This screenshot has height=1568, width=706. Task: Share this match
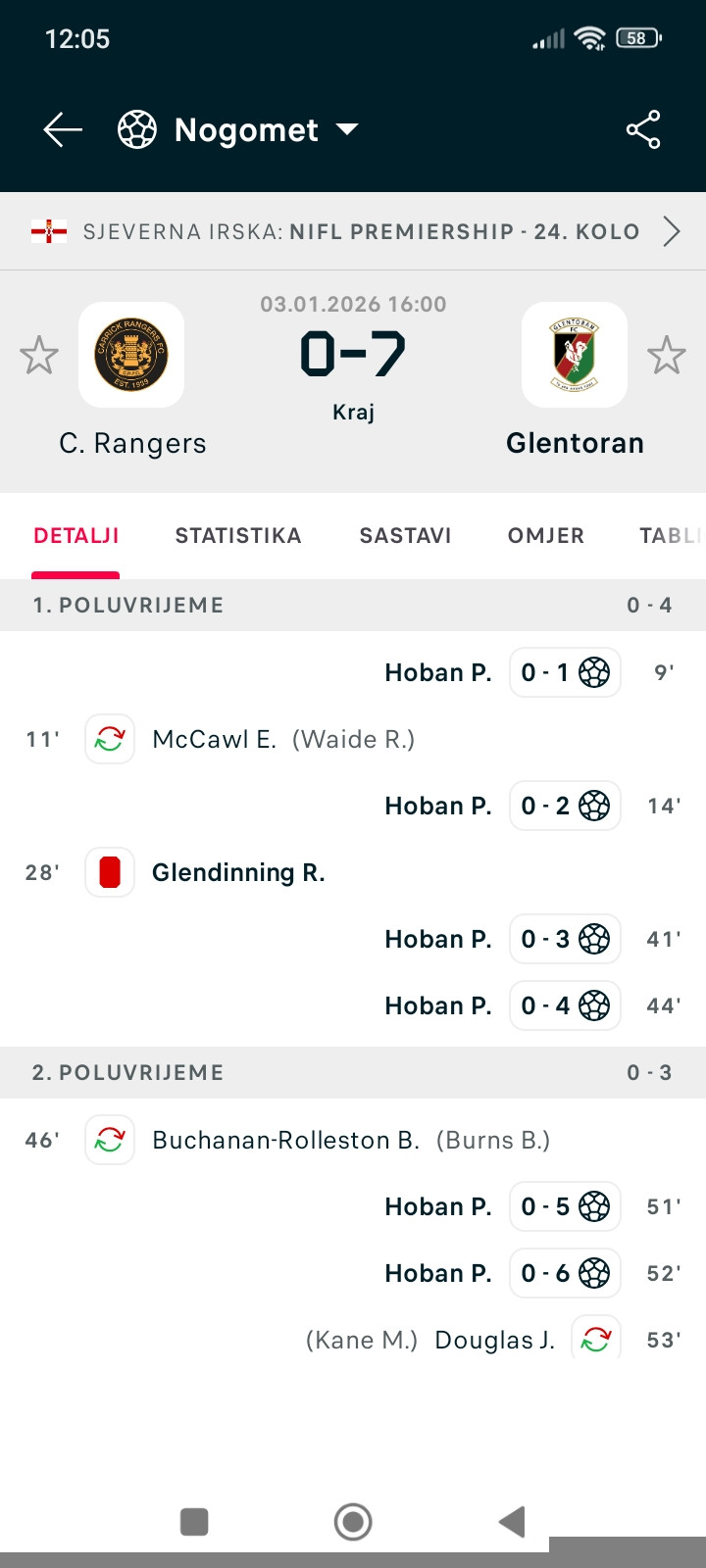(643, 129)
